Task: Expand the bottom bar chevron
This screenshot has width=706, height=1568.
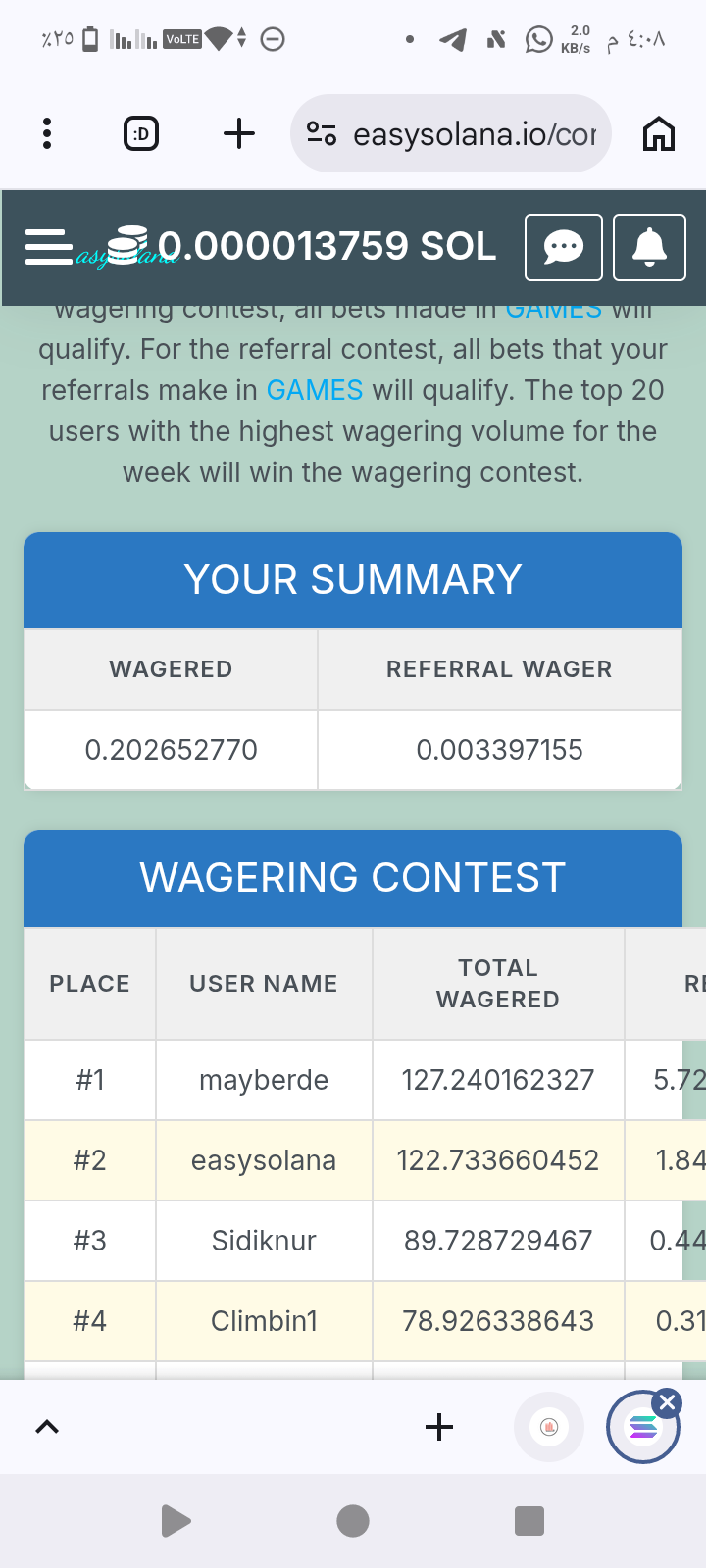Action: [x=47, y=1427]
